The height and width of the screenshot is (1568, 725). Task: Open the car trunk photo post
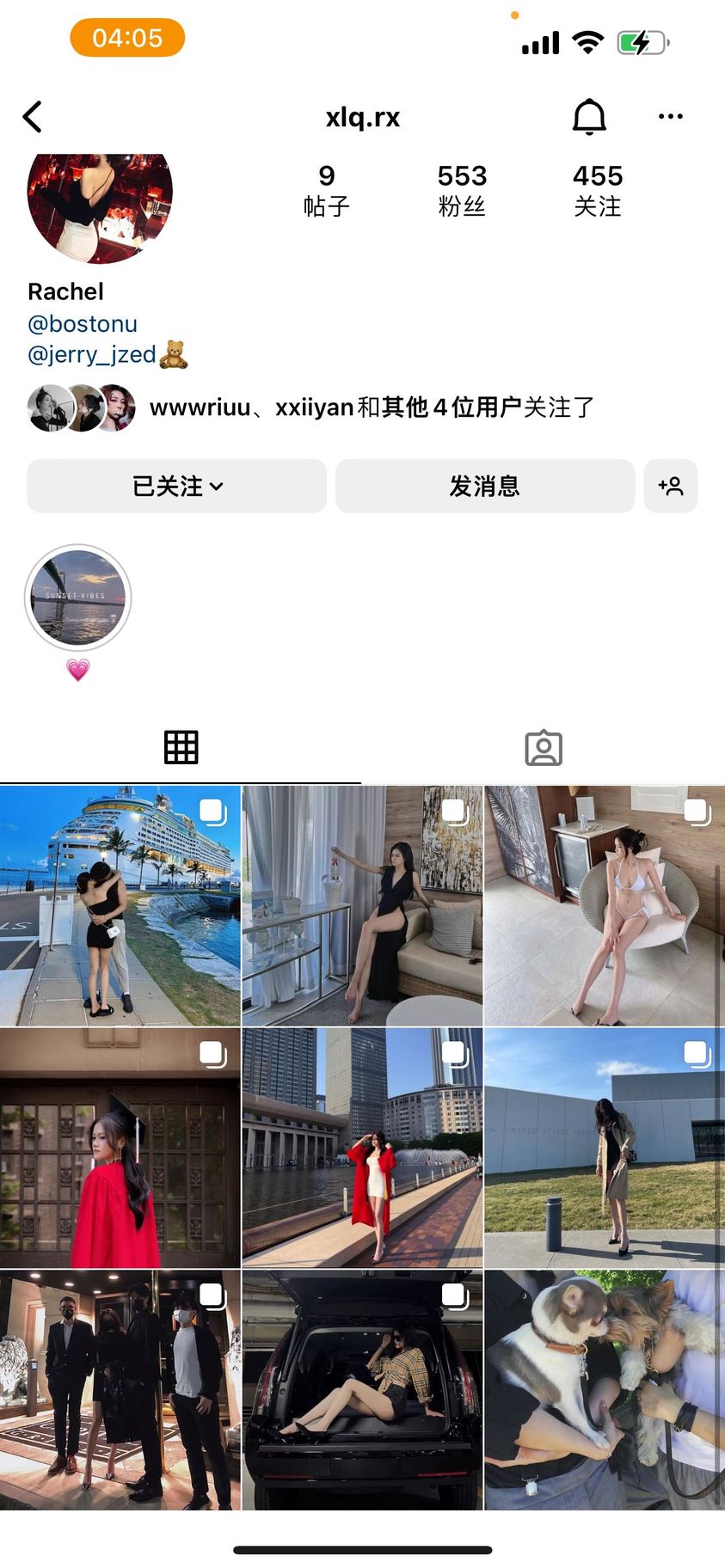click(362, 1390)
